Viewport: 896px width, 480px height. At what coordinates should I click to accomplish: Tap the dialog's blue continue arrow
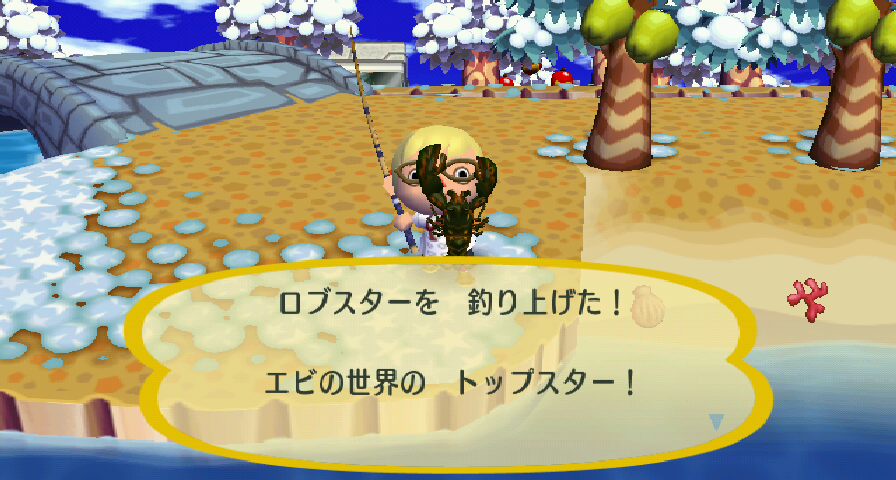tap(716, 422)
